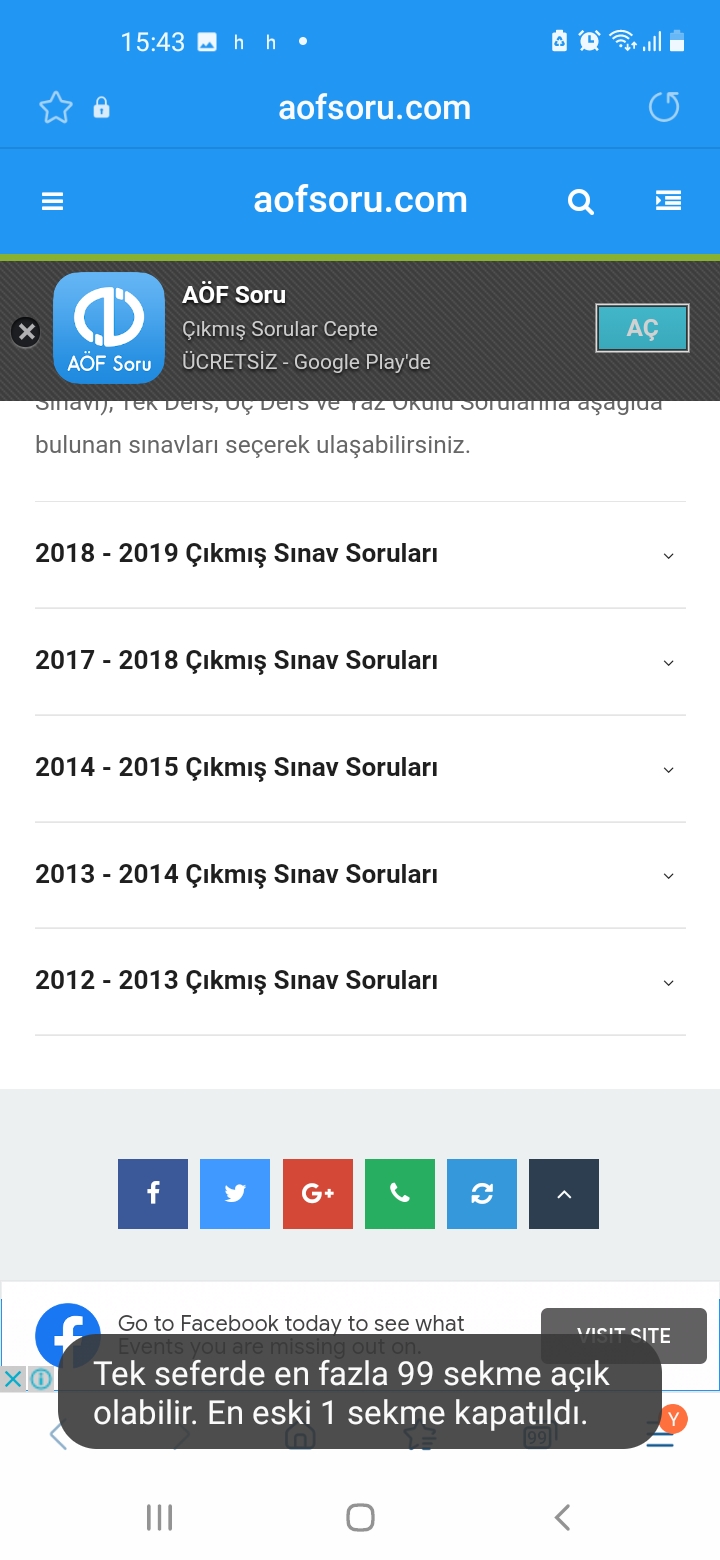Image resolution: width=720 pixels, height=1560 pixels.
Task: Jump back to top with the up arrow
Action: point(563,1193)
